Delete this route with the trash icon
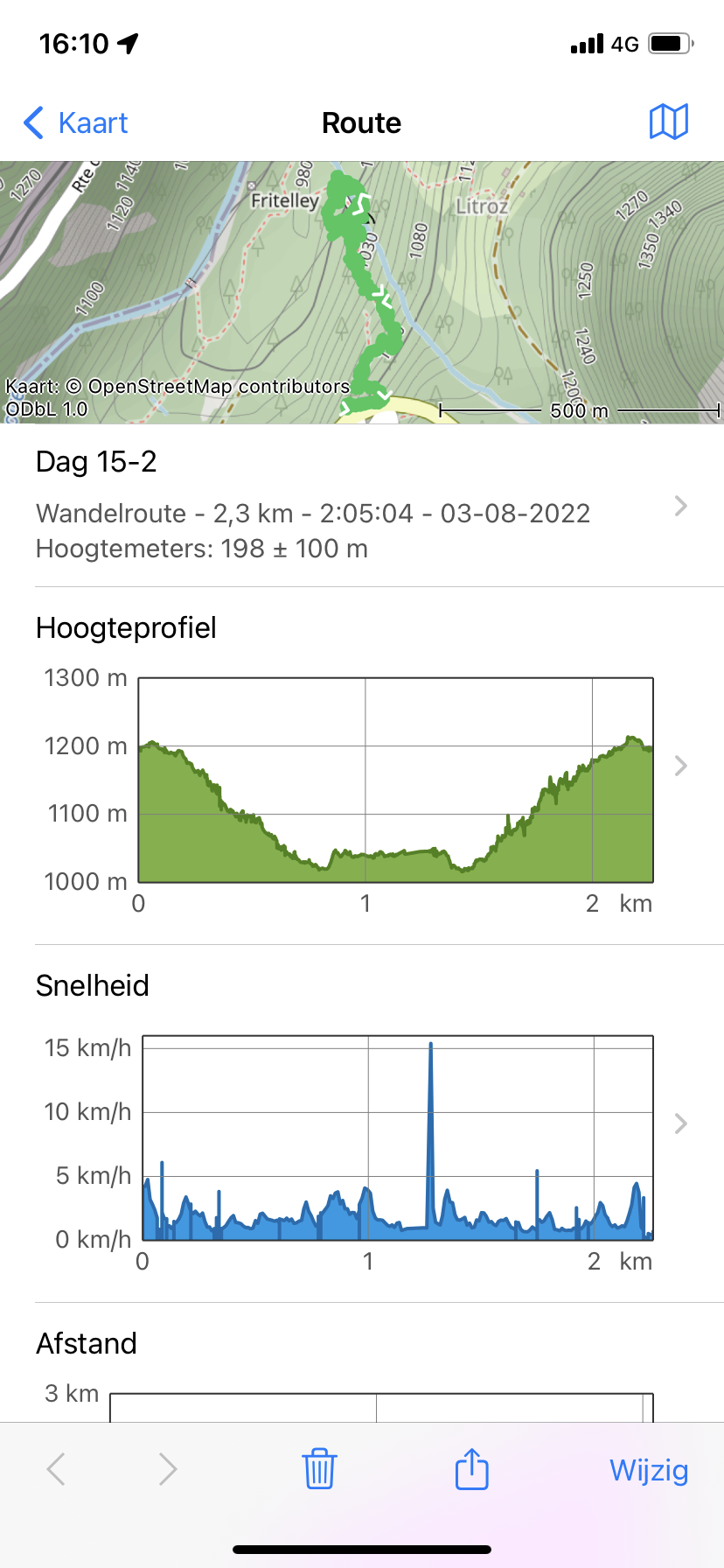The image size is (724, 1568). click(x=319, y=1469)
